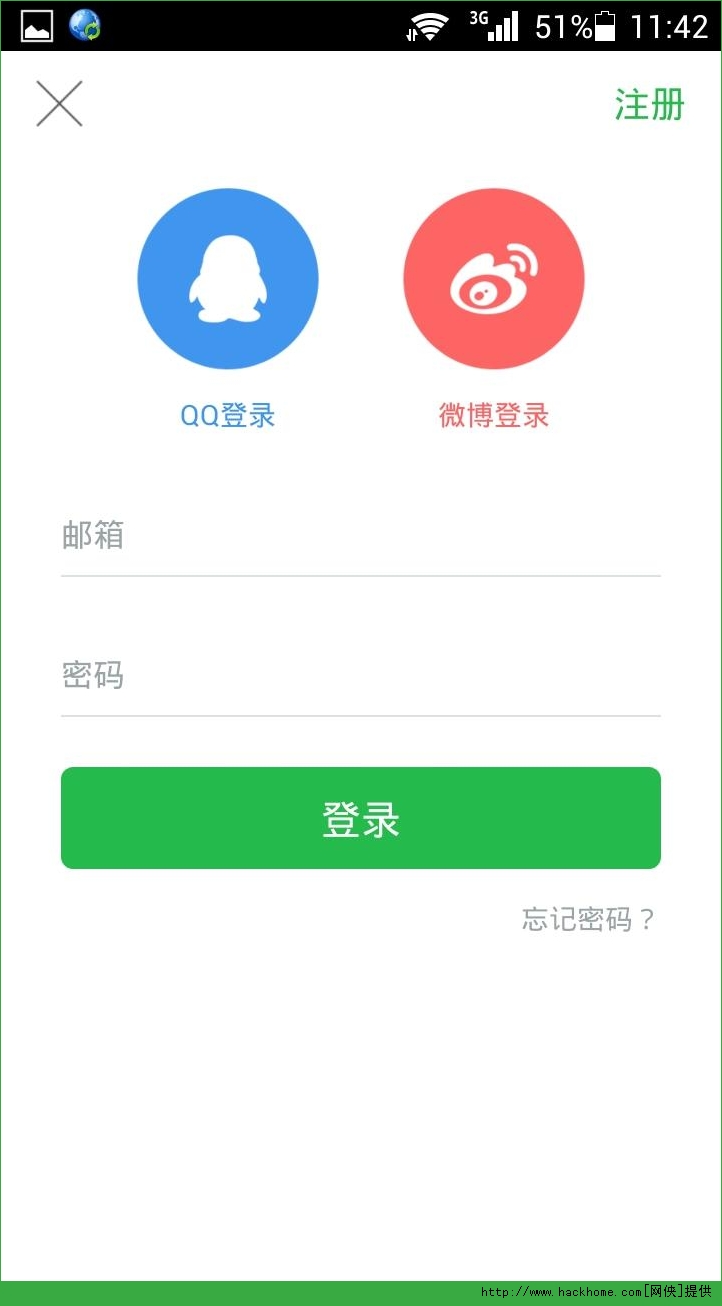
Task: Tap the green 登录 button
Action: click(x=360, y=818)
